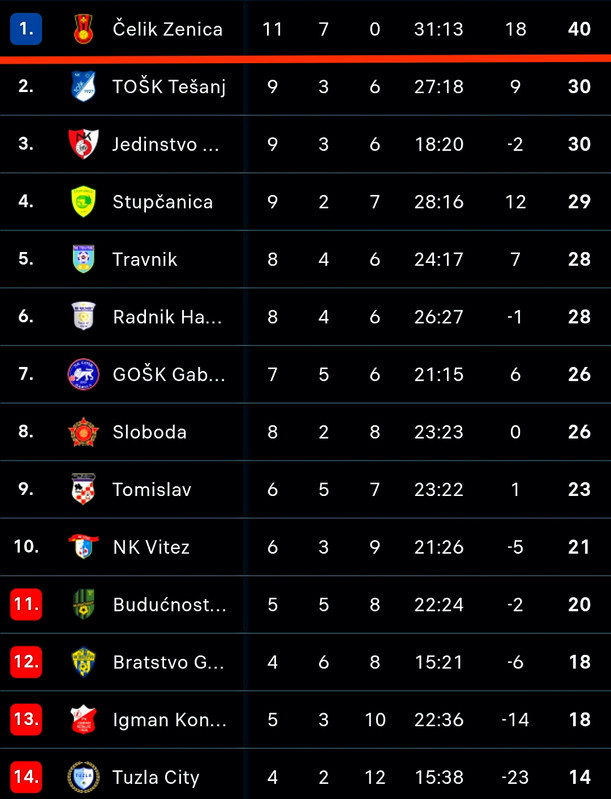
Task: Select the Jedinstvo row in third place
Action: pyautogui.click(x=165, y=144)
